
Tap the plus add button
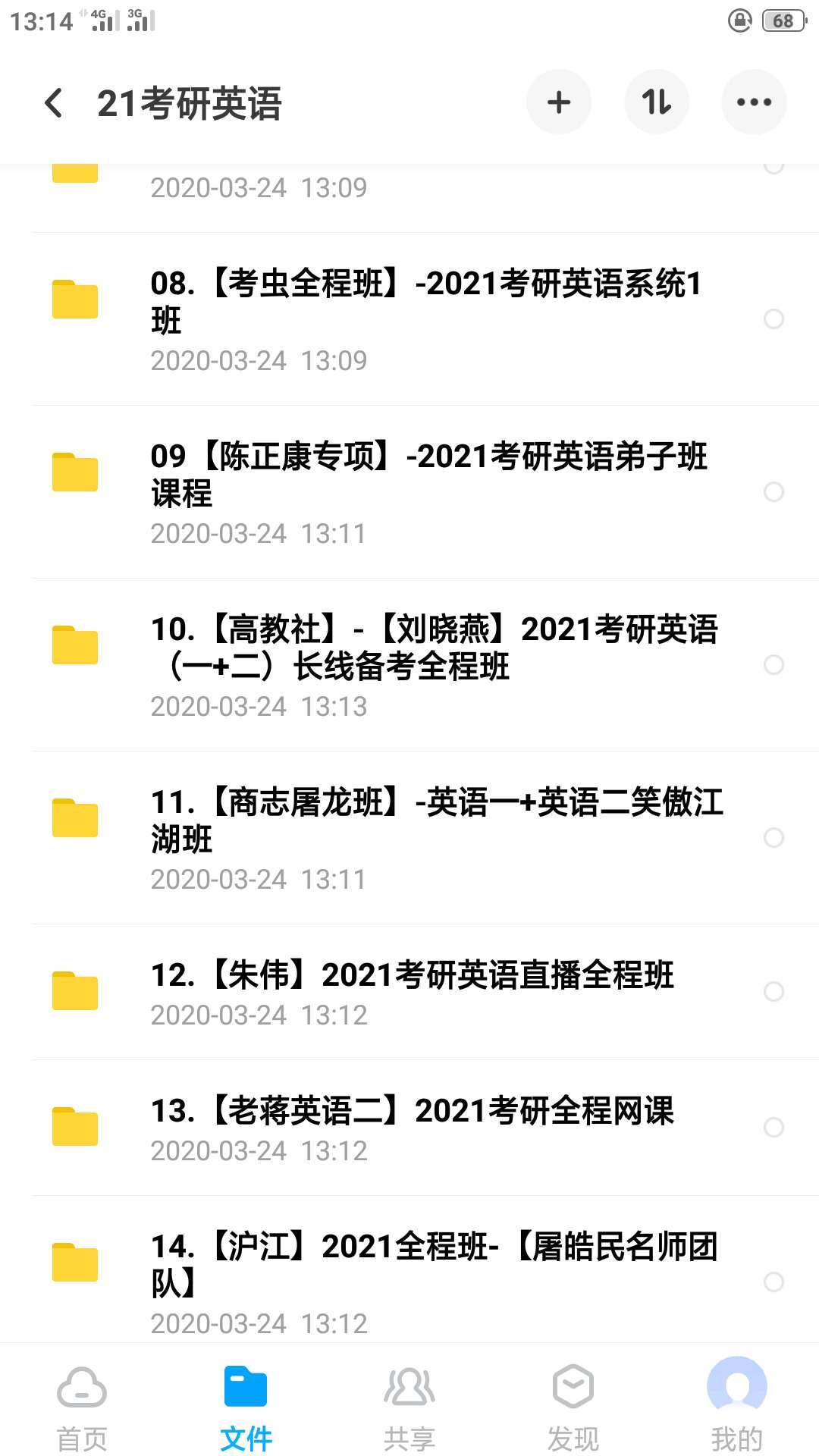pyautogui.click(x=559, y=102)
